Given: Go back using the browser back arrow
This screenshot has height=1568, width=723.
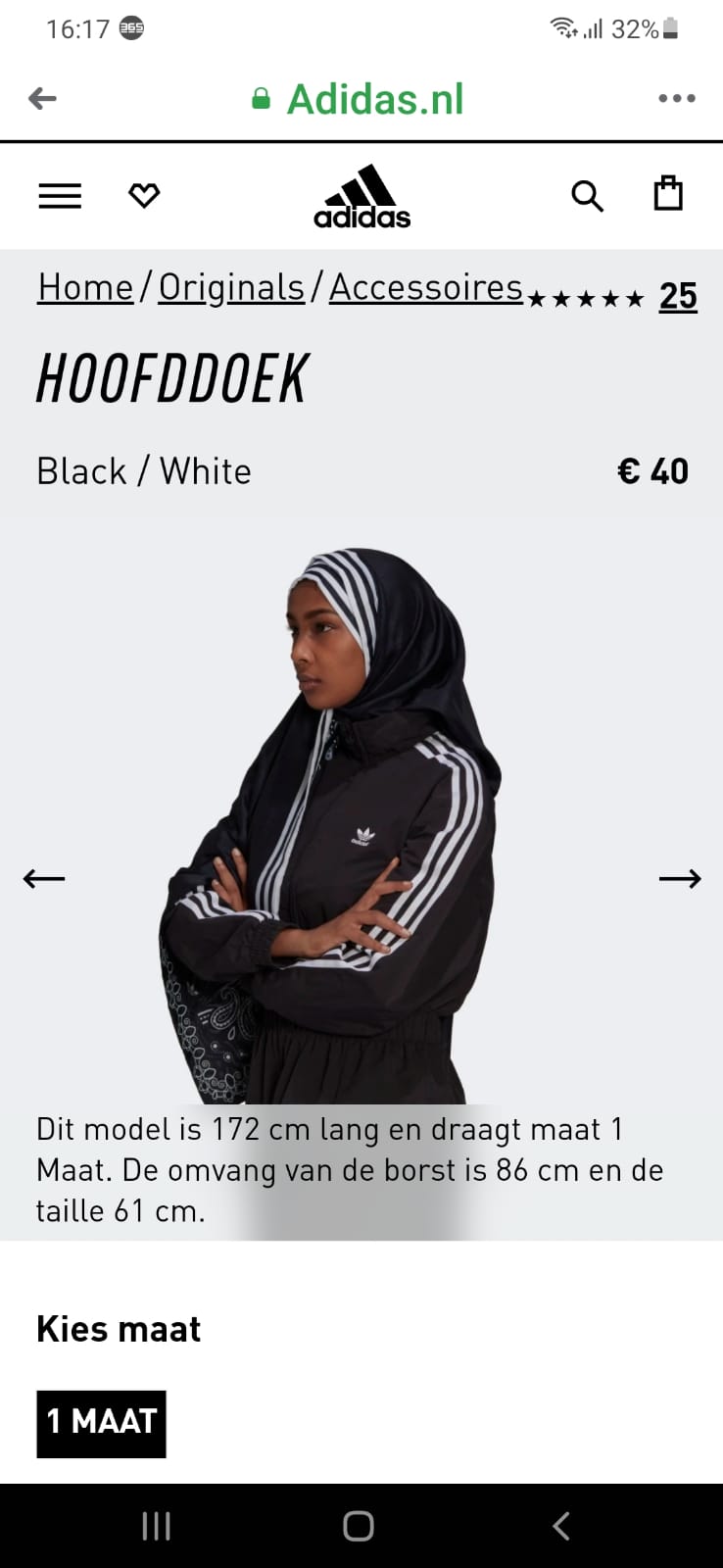Looking at the screenshot, I should pyautogui.click(x=42, y=98).
